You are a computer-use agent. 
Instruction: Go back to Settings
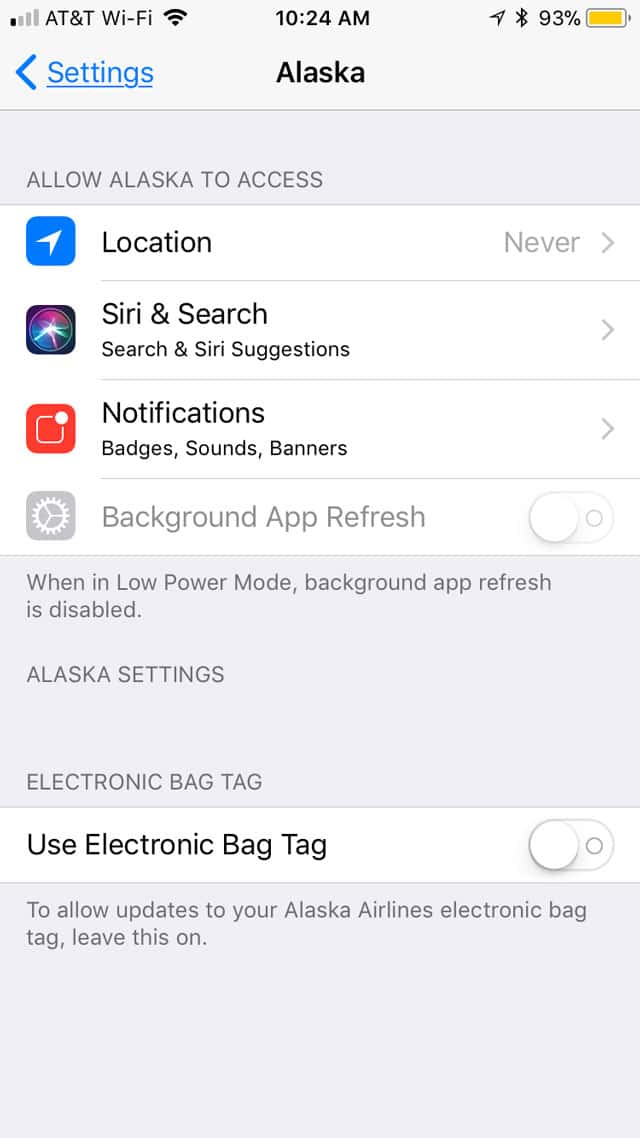tap(86, 73)
